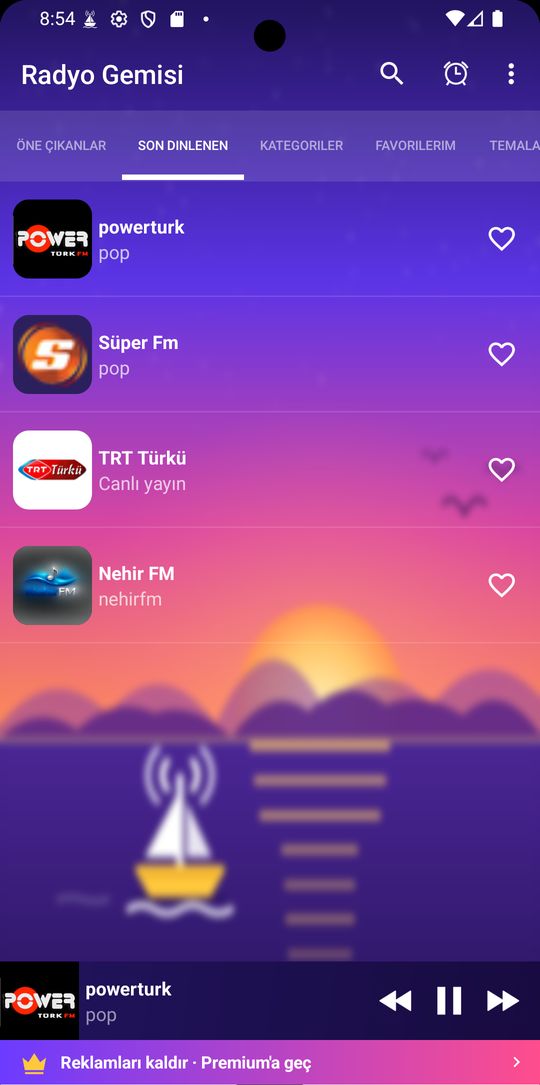Add Nehir FM to favorites

[502, 585]
